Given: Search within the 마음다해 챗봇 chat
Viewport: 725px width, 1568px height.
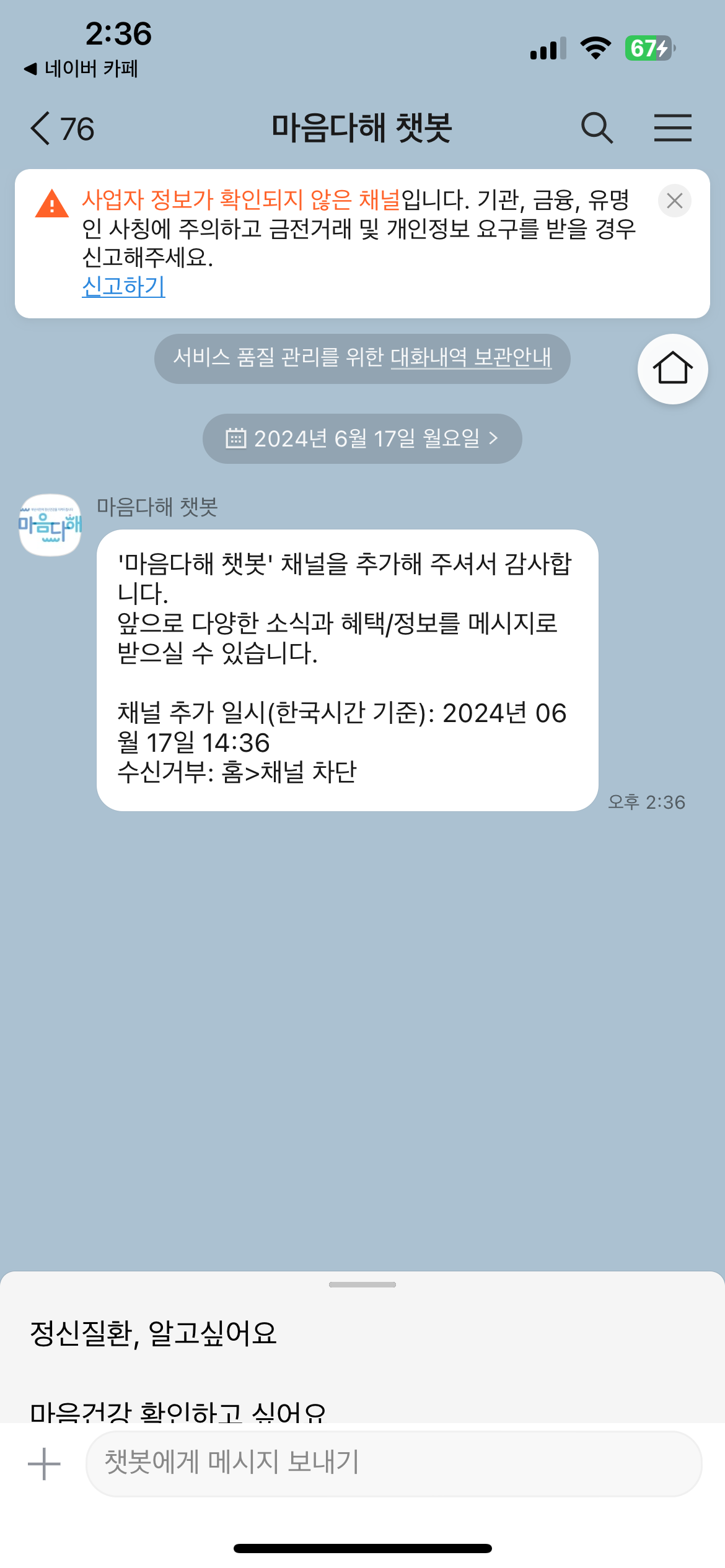Looking at the screenshot, I should [597, 128].
